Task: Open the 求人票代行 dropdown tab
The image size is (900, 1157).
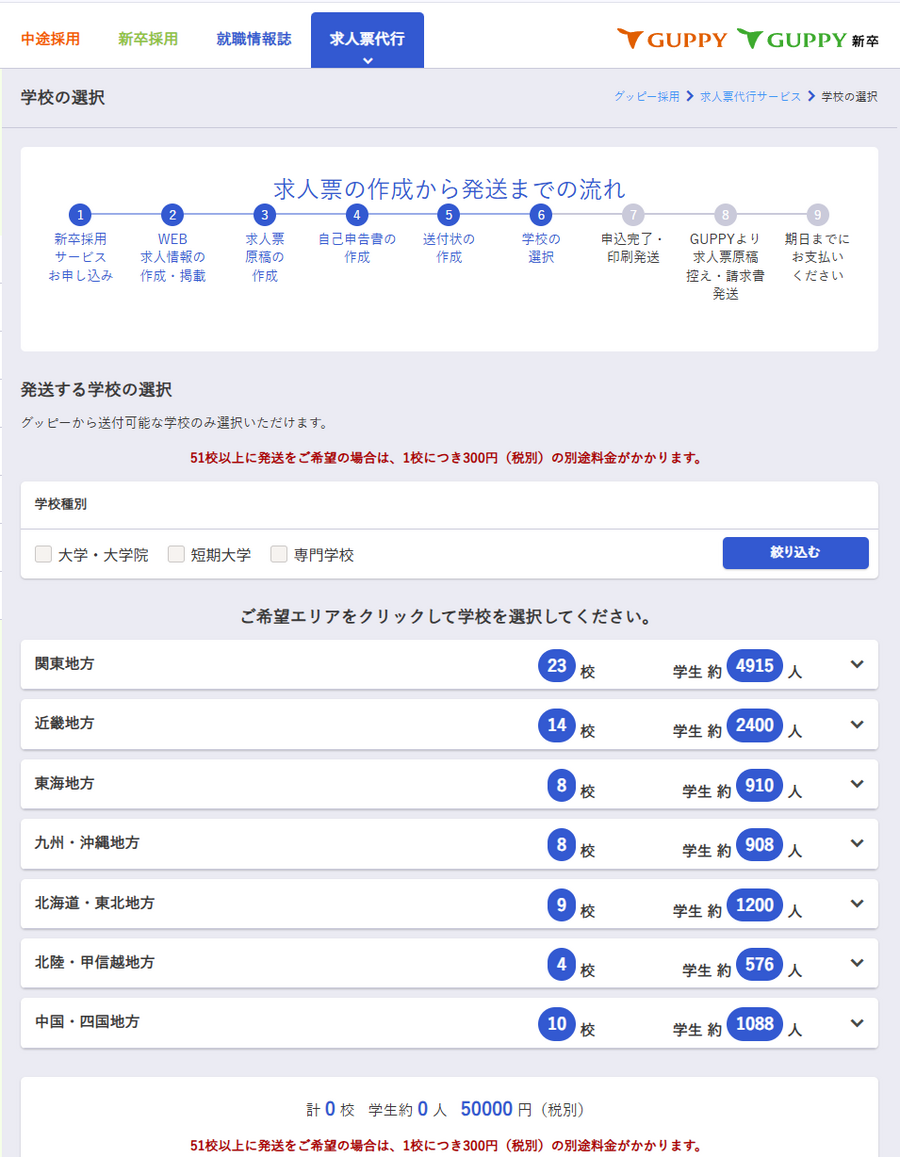Action: tap(367, 41)
